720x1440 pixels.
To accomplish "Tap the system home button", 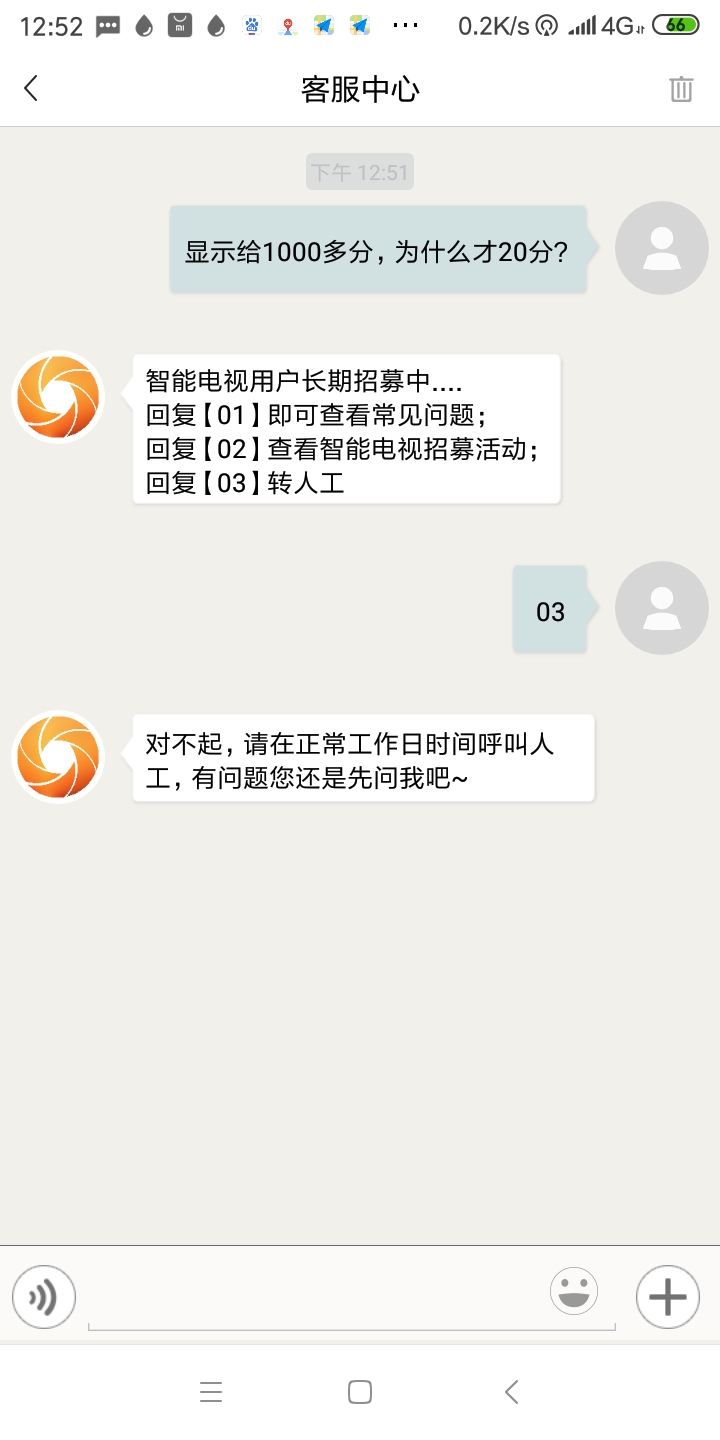I will click(x=360, y=1392).
